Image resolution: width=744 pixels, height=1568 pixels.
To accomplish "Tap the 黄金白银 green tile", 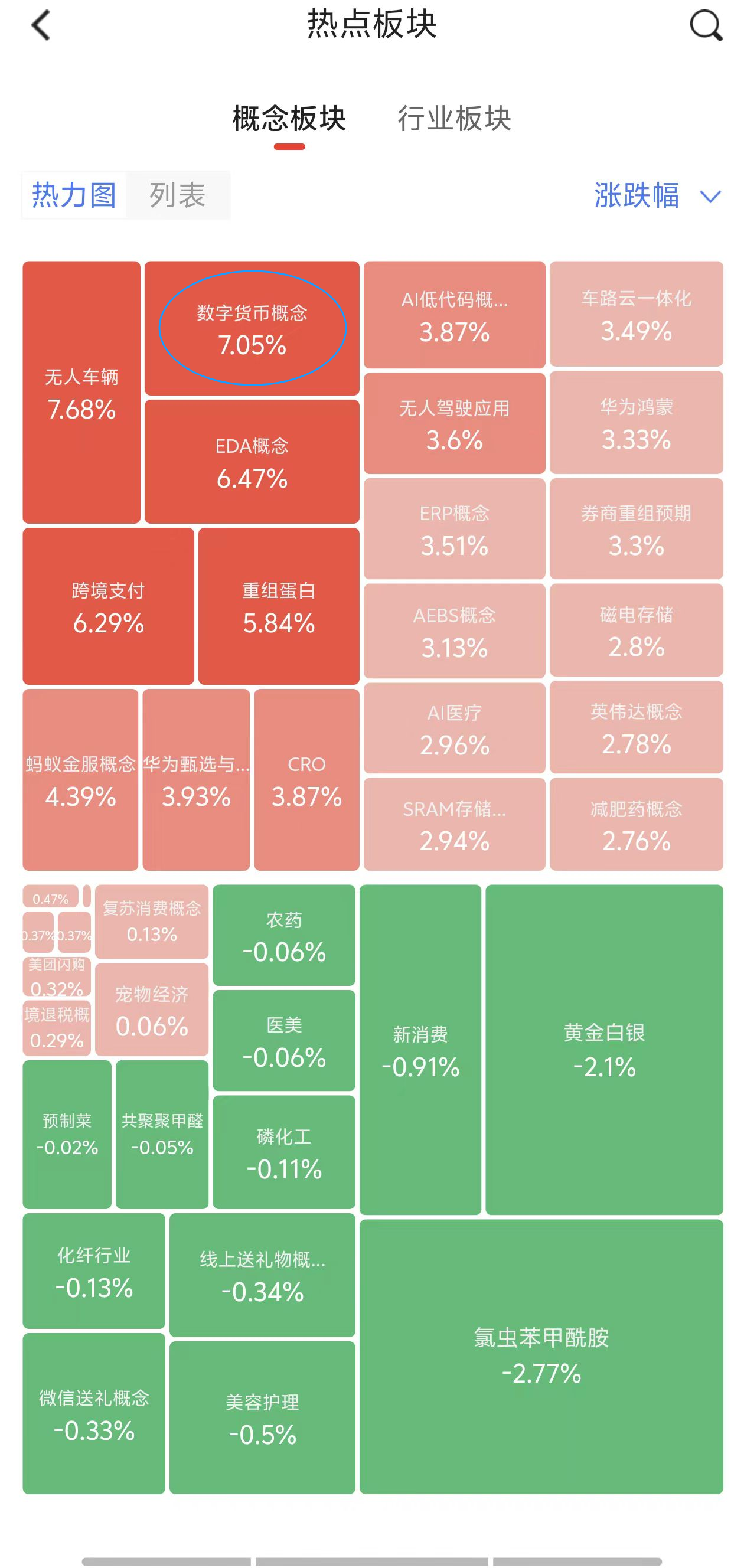I will [603, 1050].
